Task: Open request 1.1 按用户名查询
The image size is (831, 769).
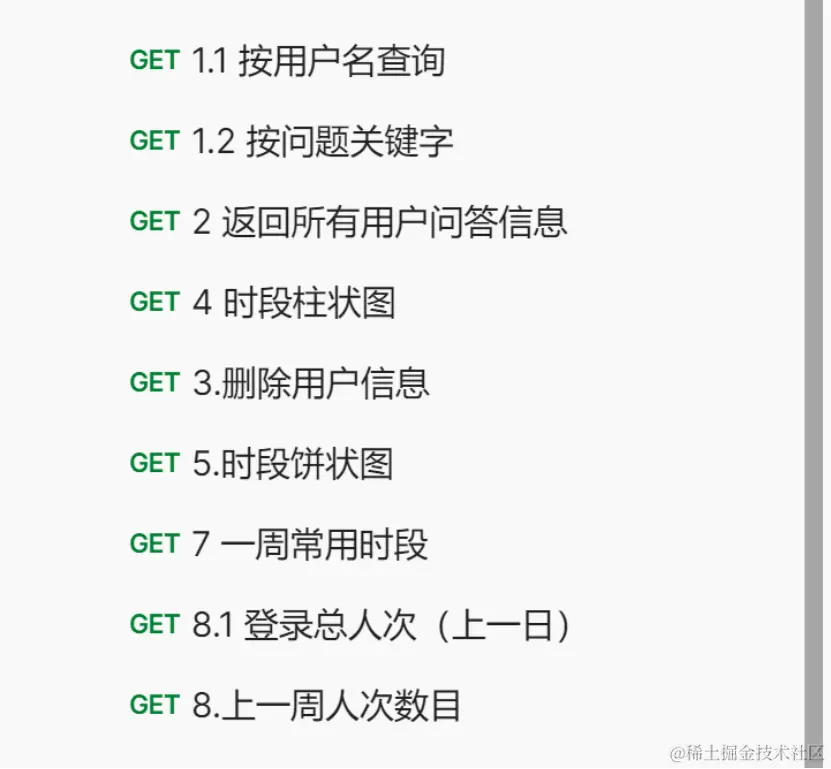Action: 316,62
